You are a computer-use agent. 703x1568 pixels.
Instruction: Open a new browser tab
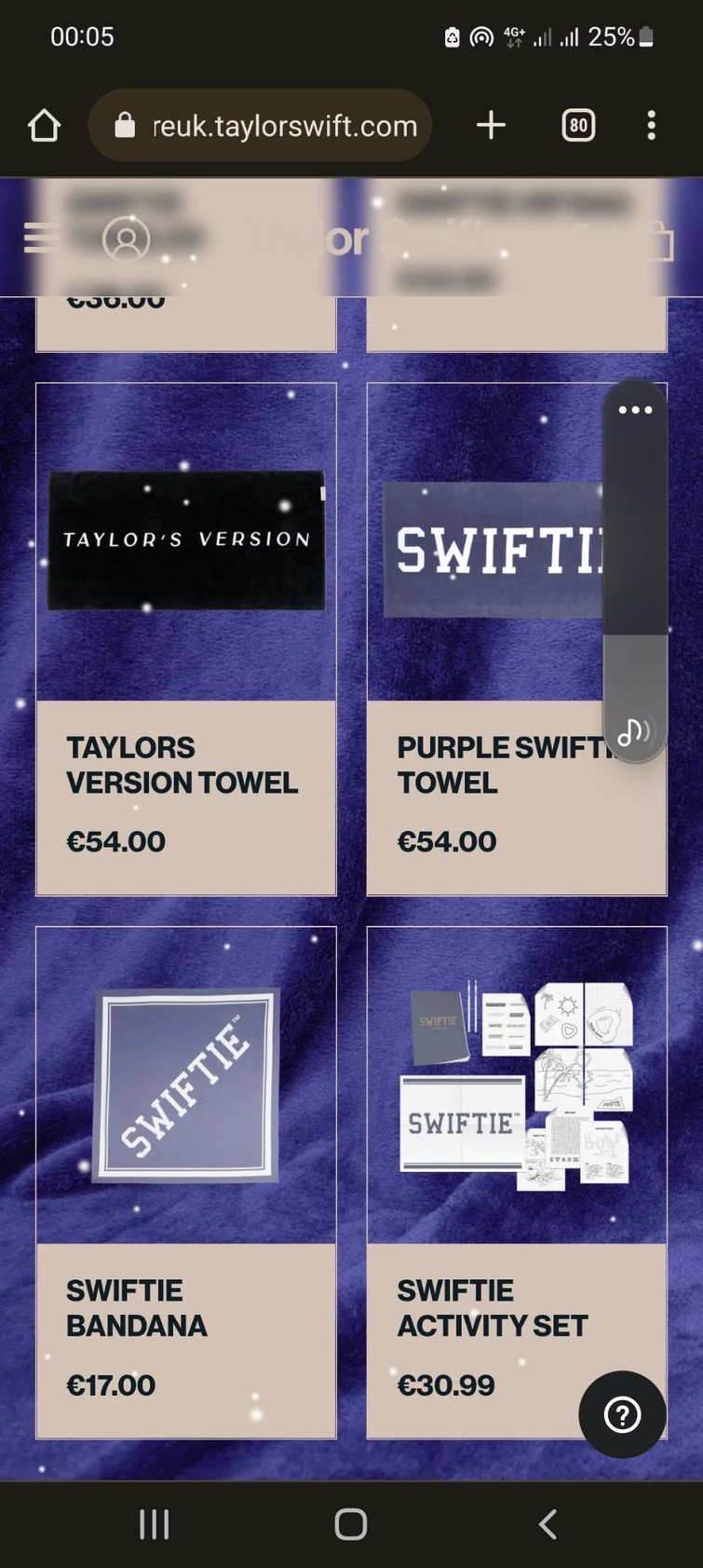(x=491, y=126)
